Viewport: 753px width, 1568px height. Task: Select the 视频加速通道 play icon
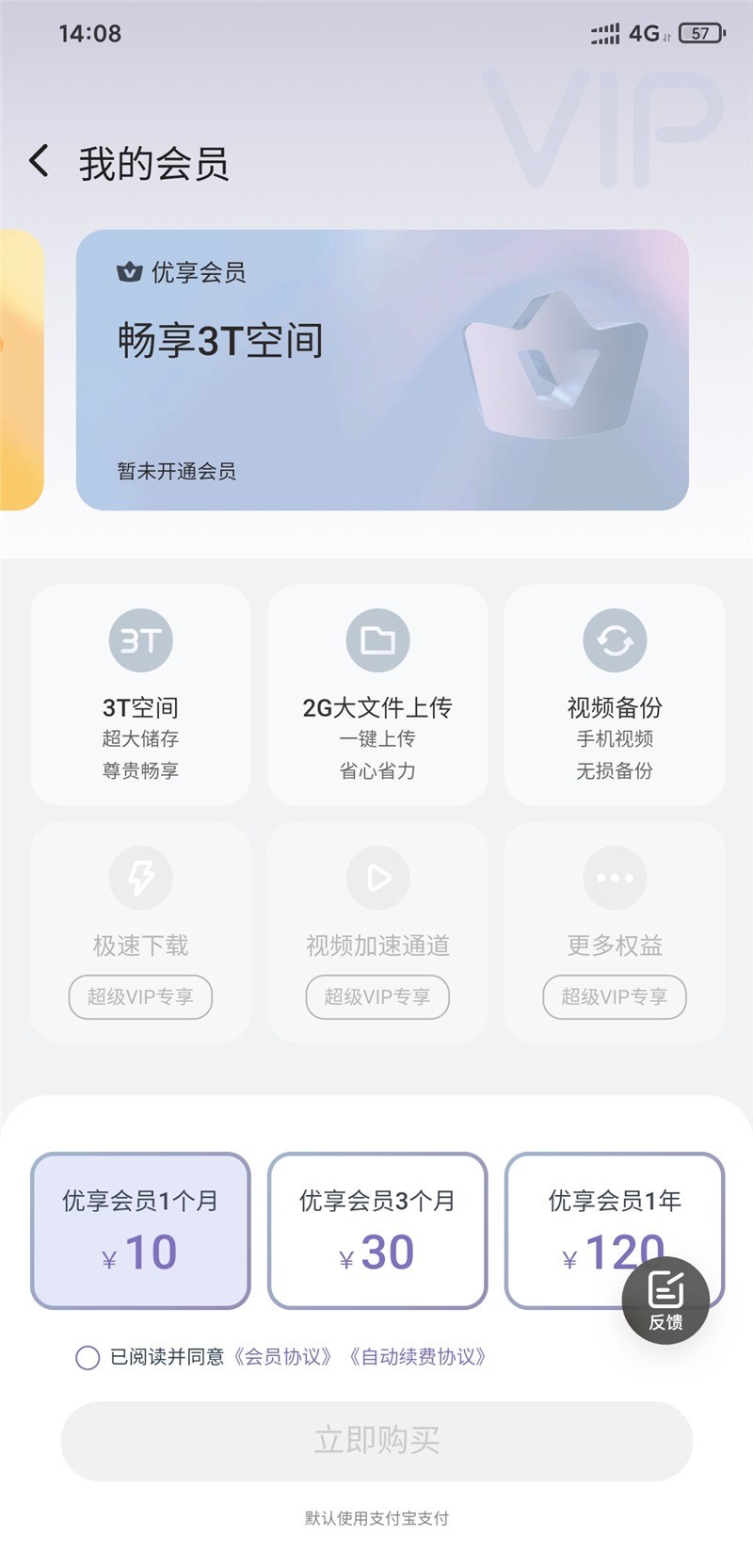click(x=377, y=878)
